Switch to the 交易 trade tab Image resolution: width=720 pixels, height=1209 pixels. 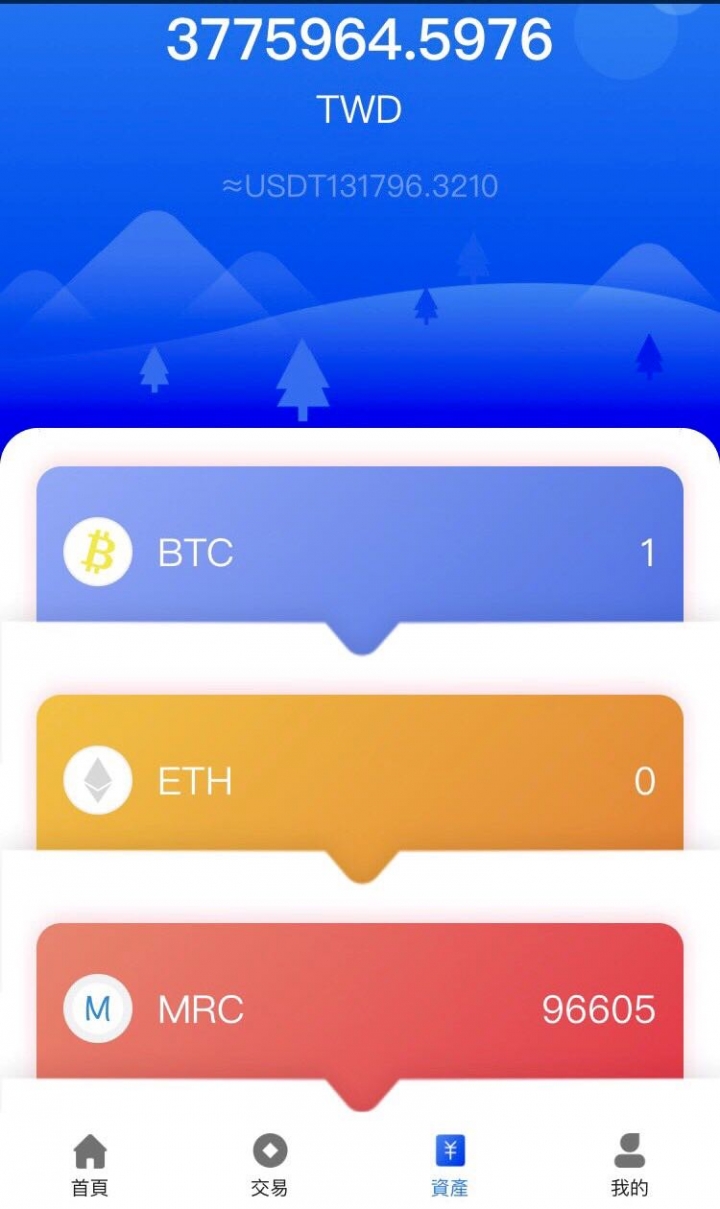pyautogui.click(x=270, y=1166)
